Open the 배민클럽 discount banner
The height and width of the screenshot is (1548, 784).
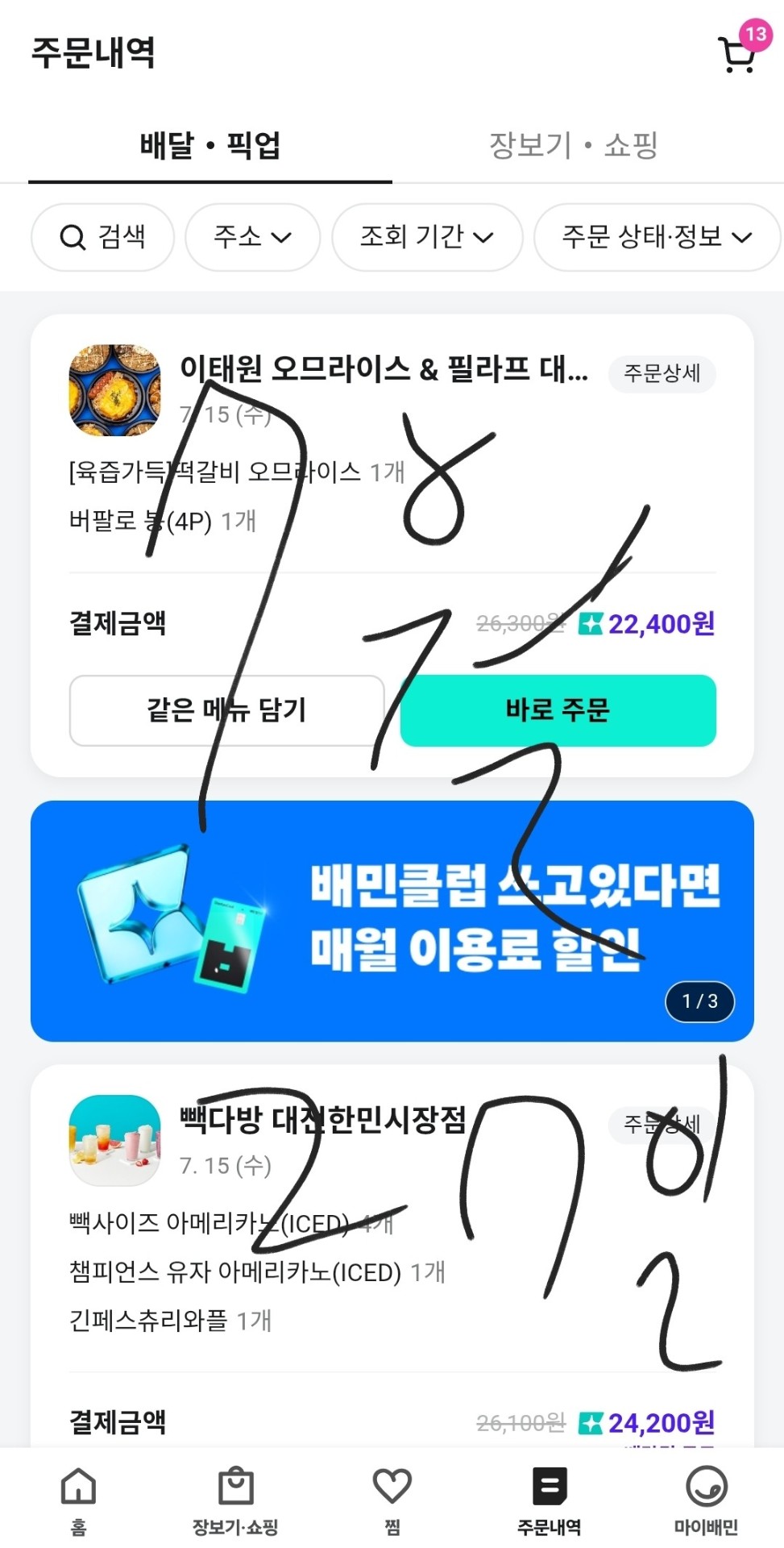(x=392, y=921)
